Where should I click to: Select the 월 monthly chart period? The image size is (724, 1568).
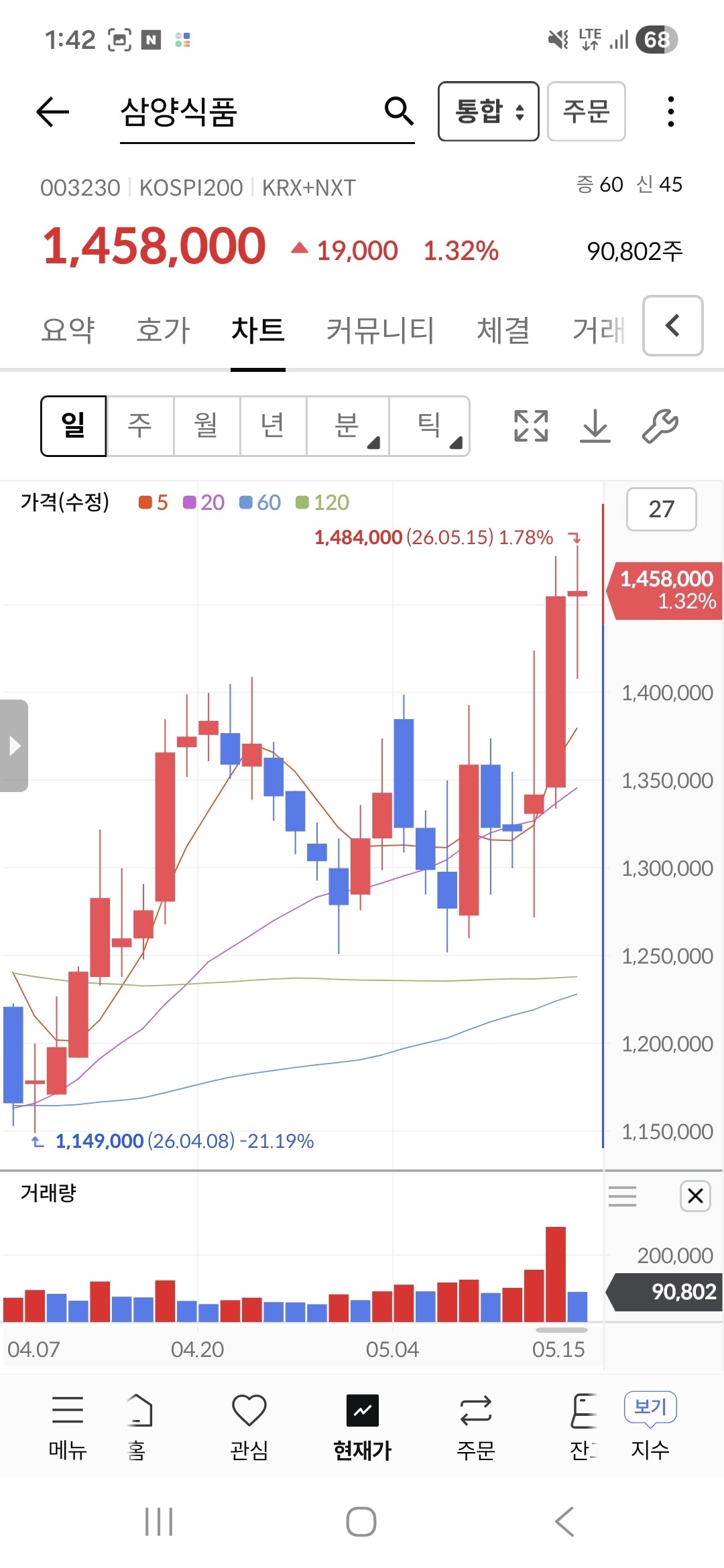pos(206,426)
